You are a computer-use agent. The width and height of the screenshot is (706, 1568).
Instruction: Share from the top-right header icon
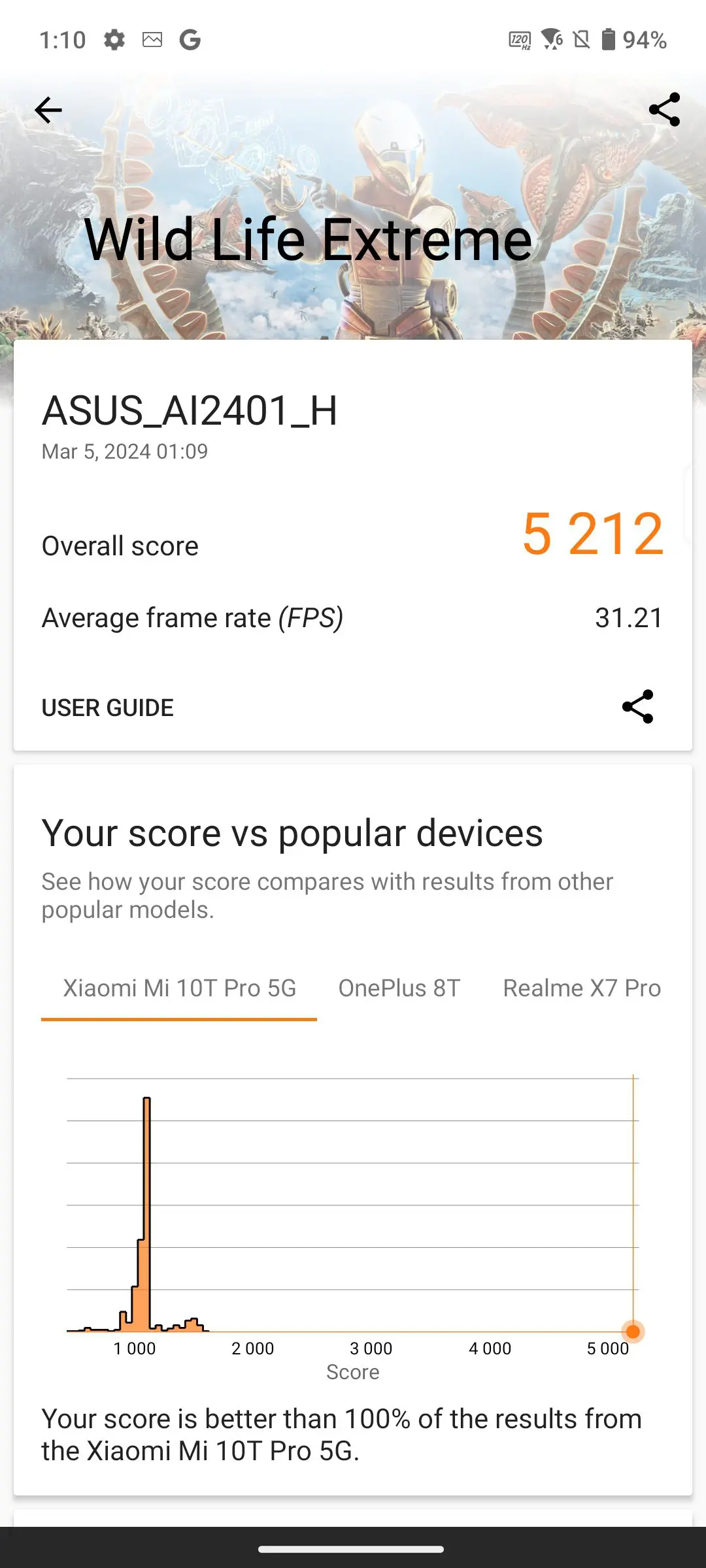[x=664, y=109]
